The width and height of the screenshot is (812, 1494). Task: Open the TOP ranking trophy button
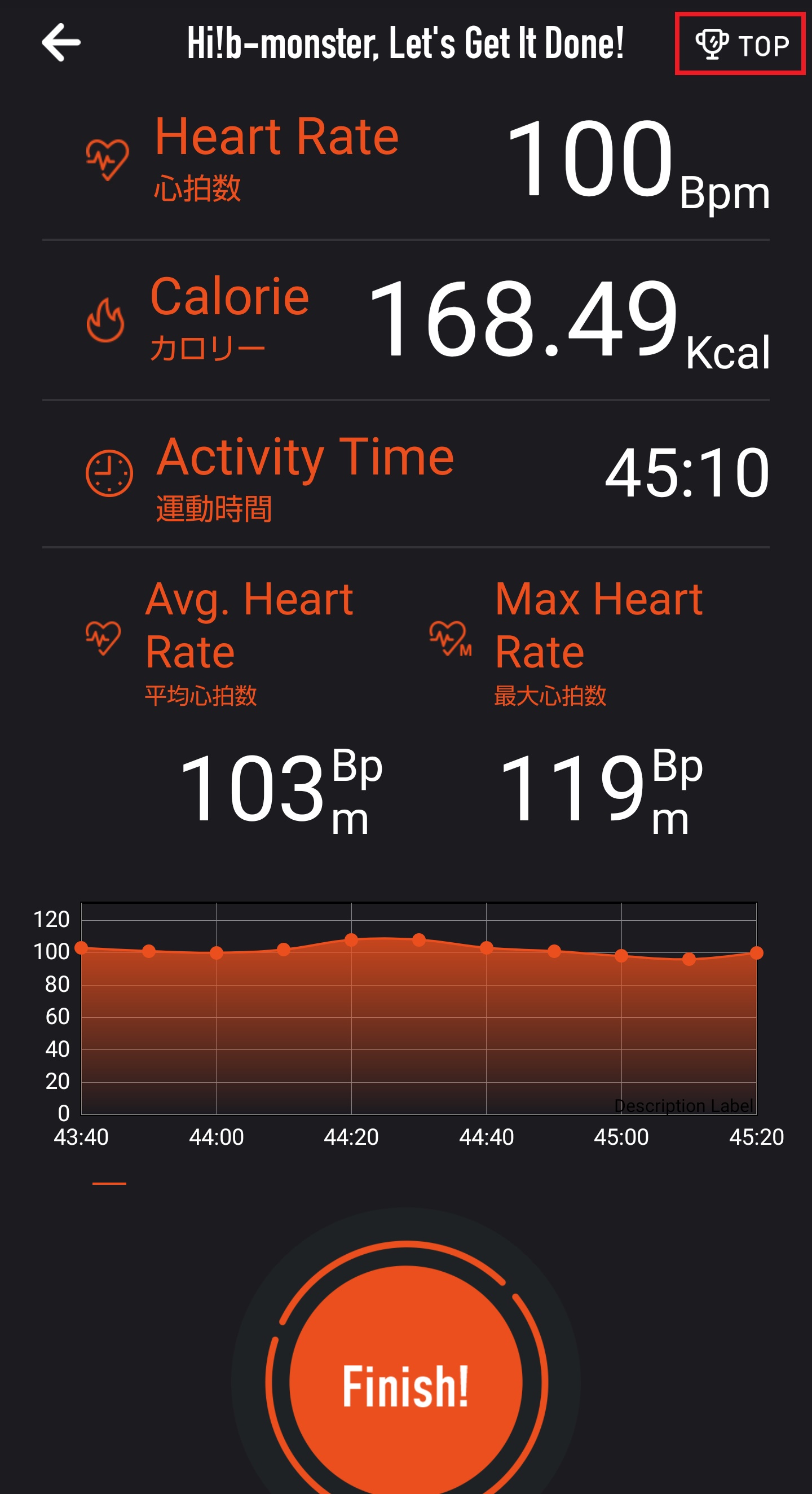click(x=740, y=44)
